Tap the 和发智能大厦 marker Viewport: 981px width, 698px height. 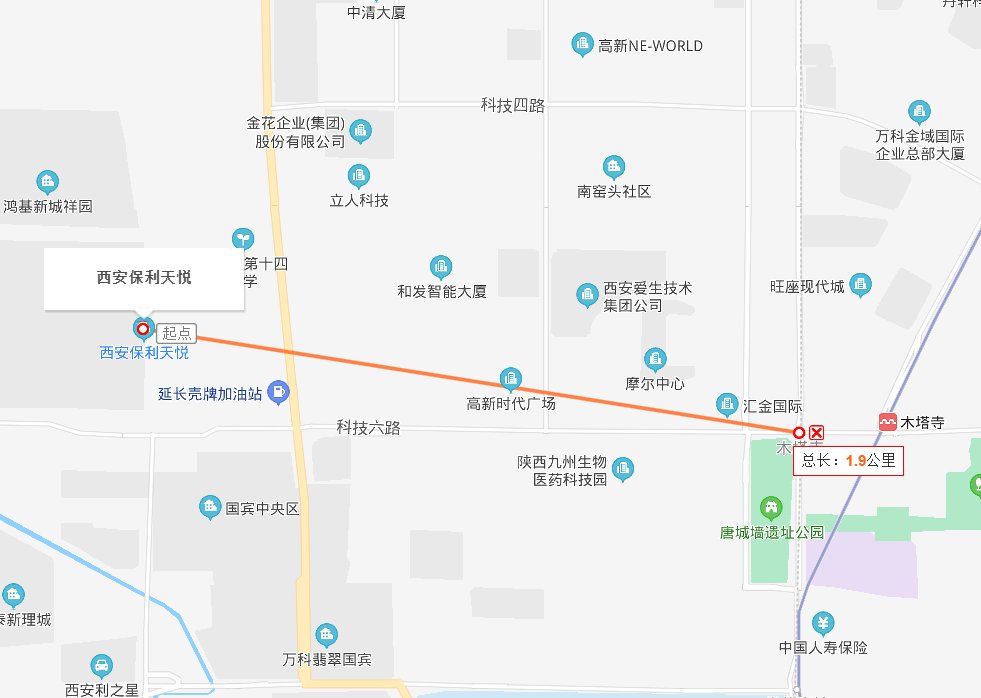pos(441,267)
